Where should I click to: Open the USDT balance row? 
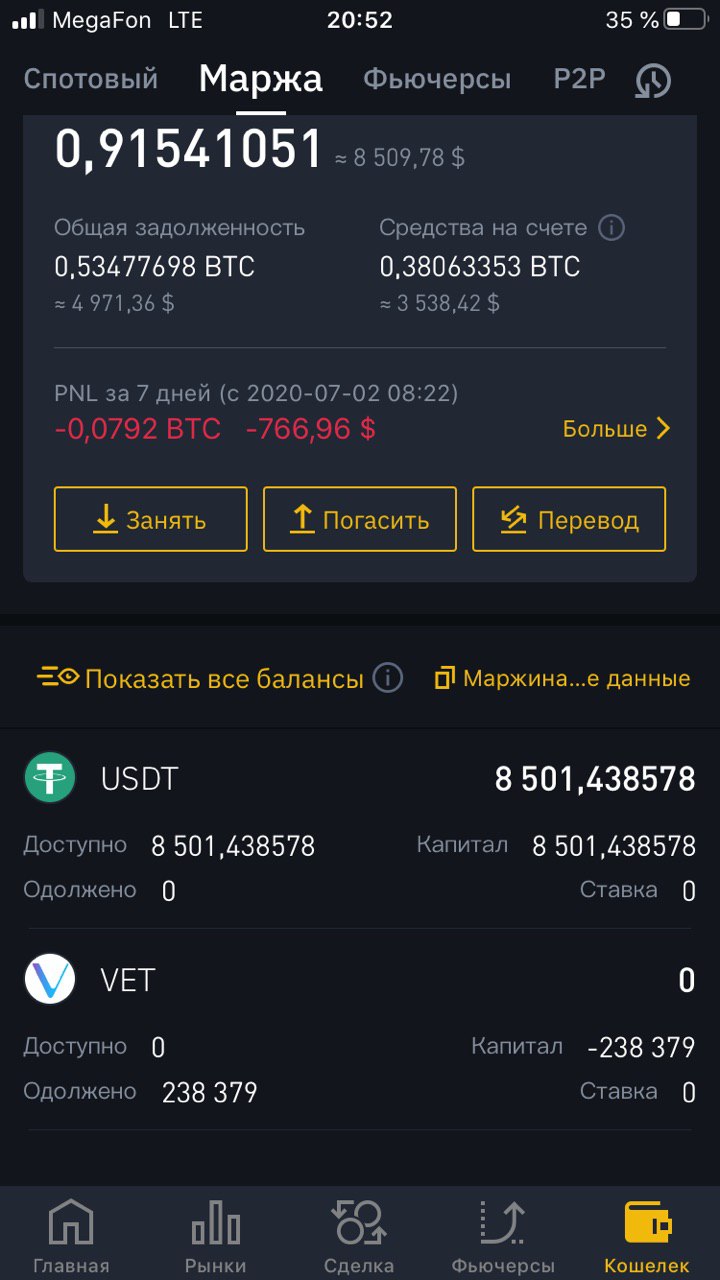[x=360, y=829]
